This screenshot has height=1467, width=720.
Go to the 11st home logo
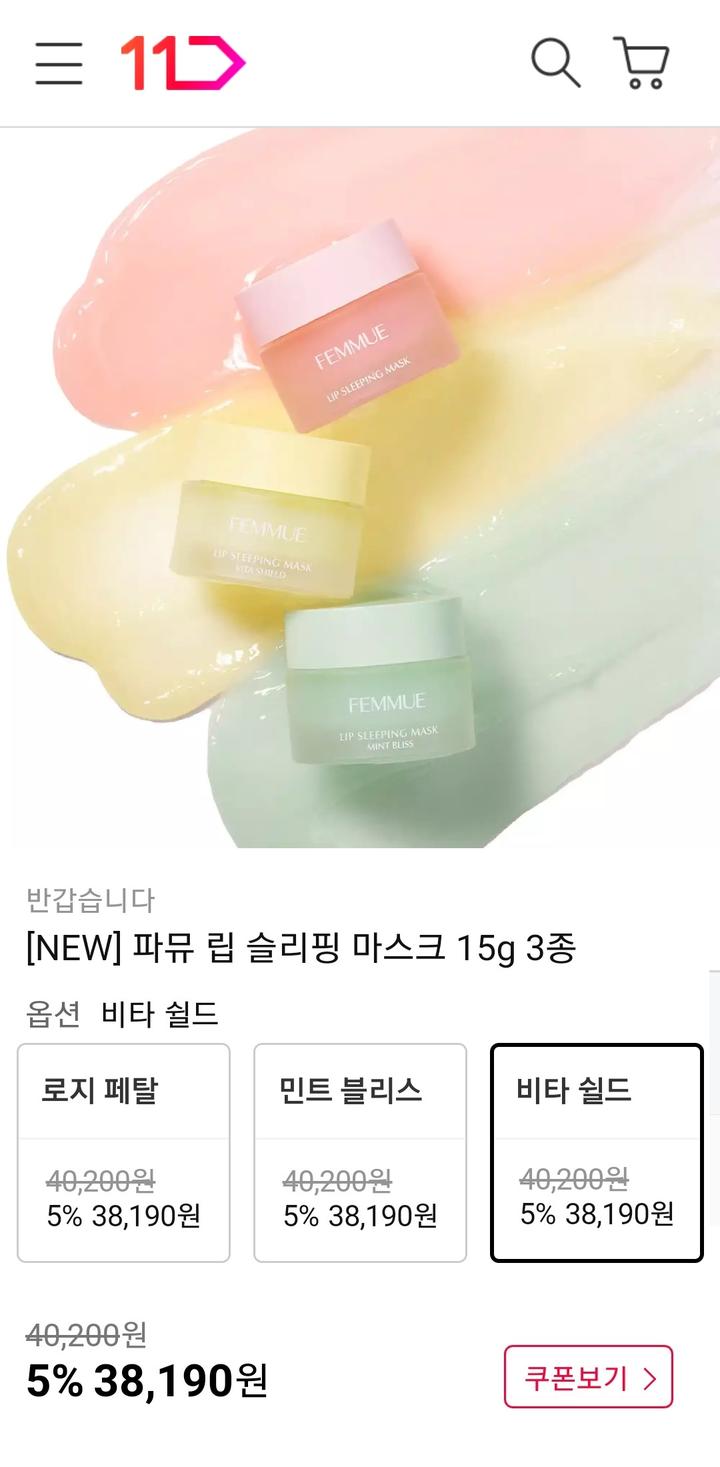pyautogui.click(x=182, y=63)
